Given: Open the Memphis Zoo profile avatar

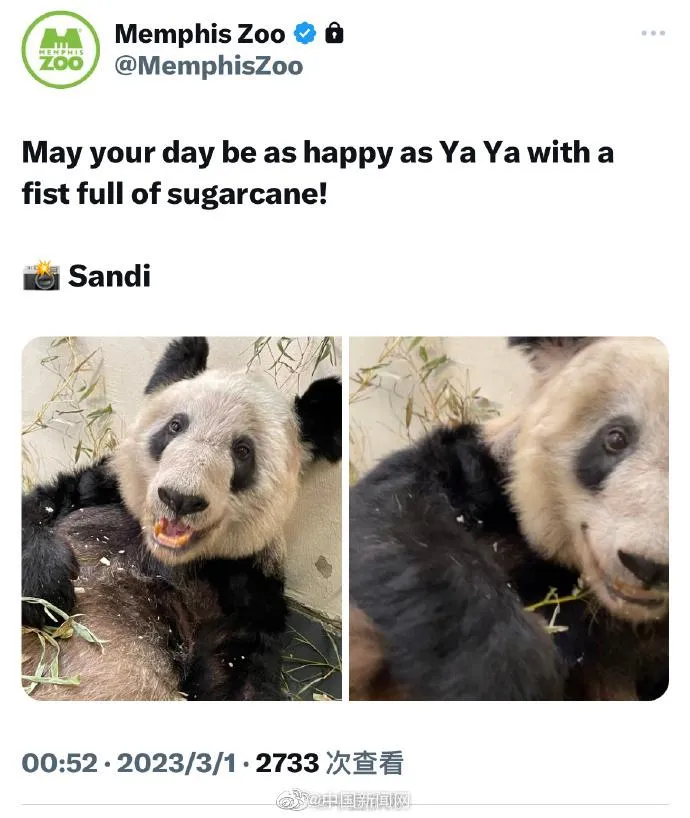Looking at the screenshot, I should (60, 50).
